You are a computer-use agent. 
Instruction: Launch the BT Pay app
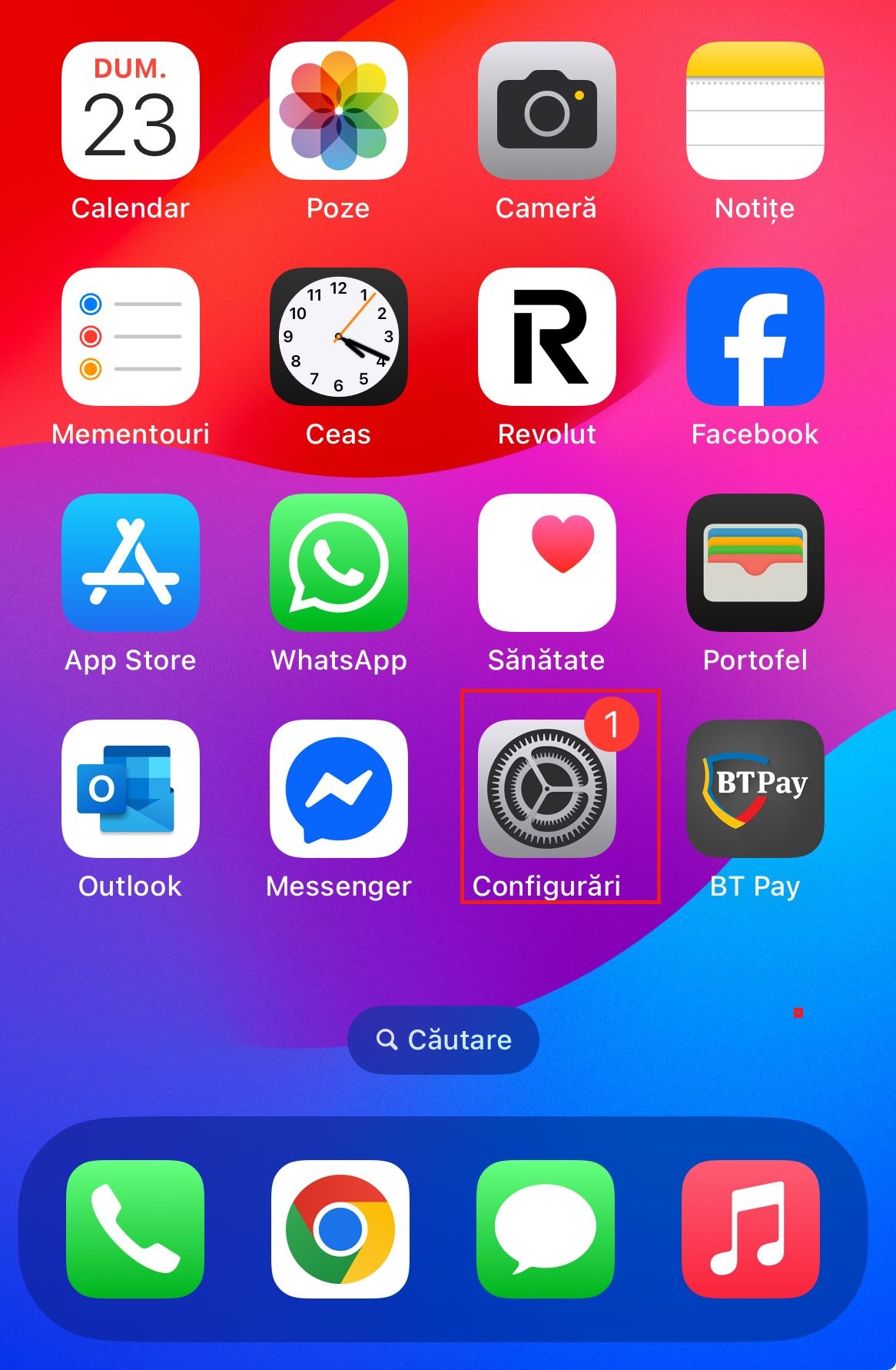755,789
